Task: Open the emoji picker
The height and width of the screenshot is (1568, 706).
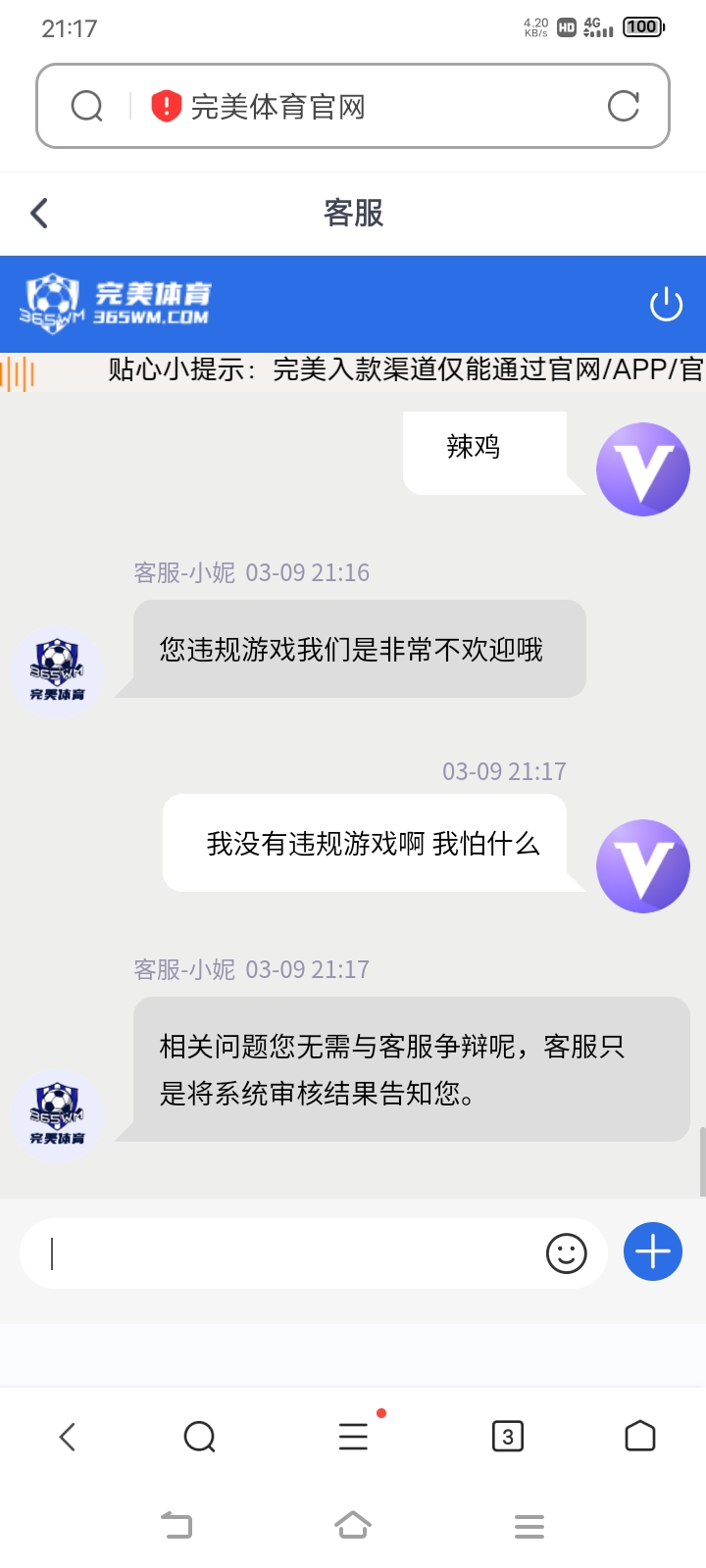Action: click(566, 1253)
